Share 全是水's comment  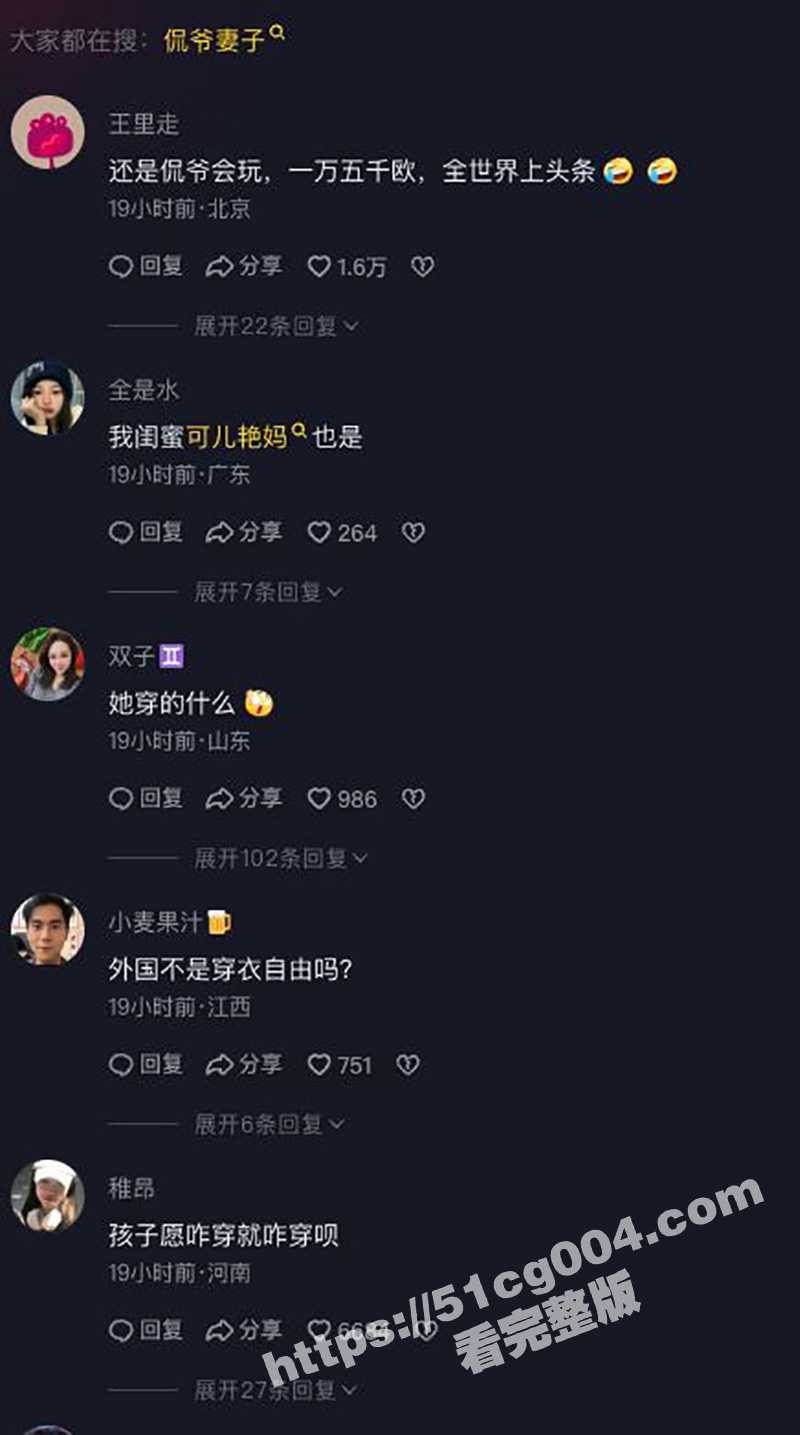(244, 533)
